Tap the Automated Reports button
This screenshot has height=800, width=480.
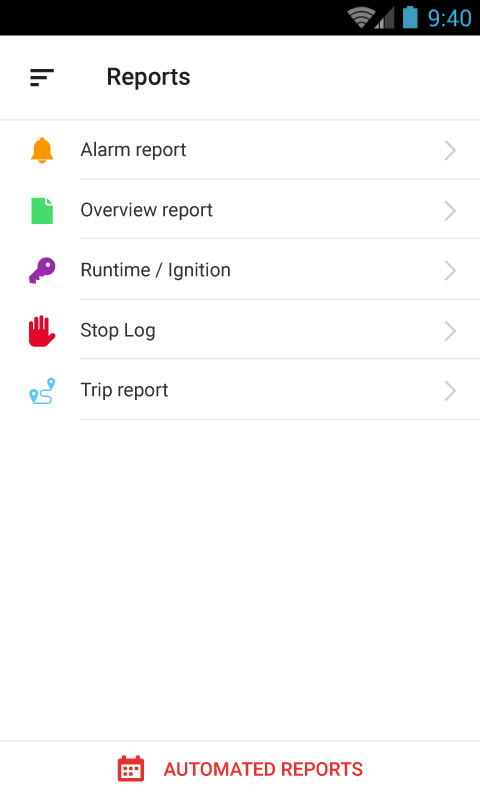[240, 769]
